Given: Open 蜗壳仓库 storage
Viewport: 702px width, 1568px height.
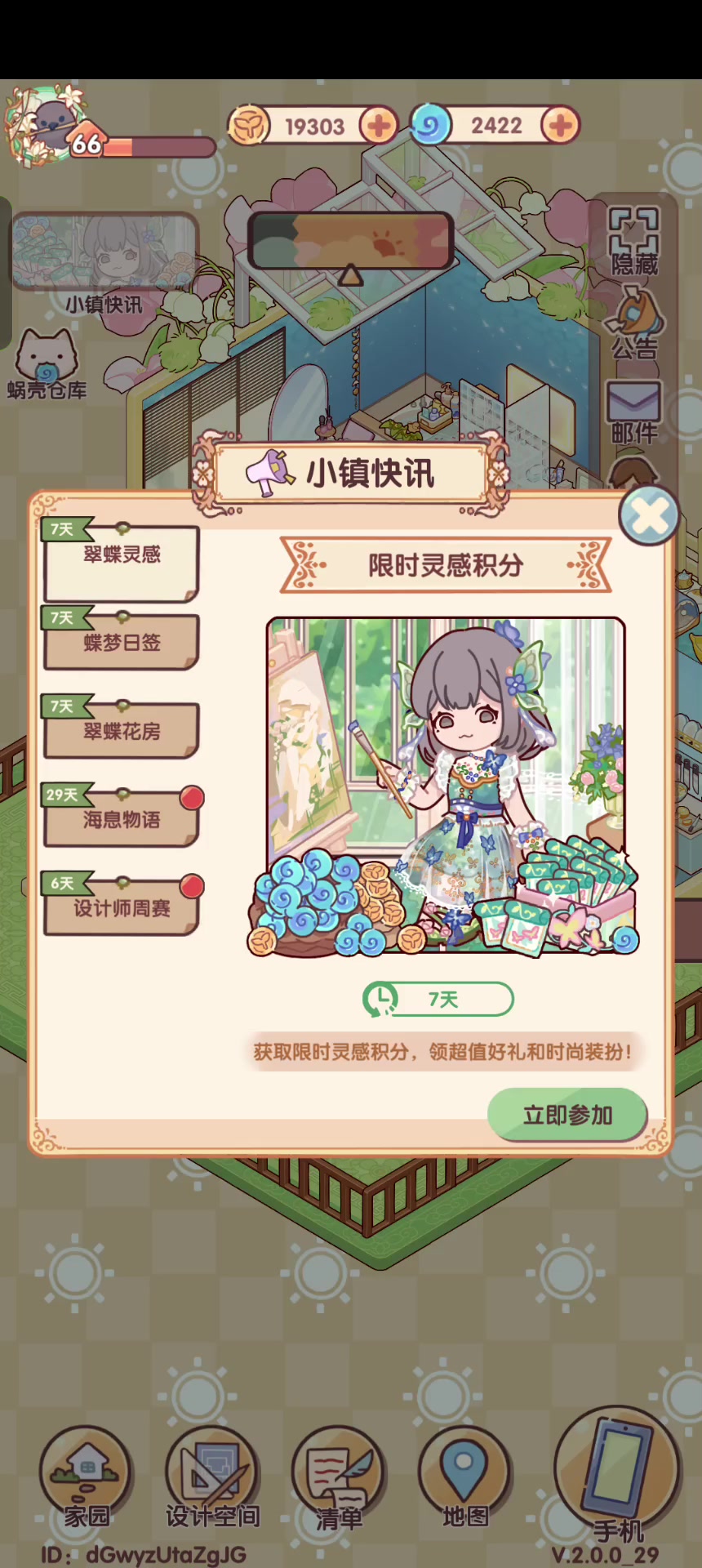Looking at the screenshot, I should pos(47,365).
